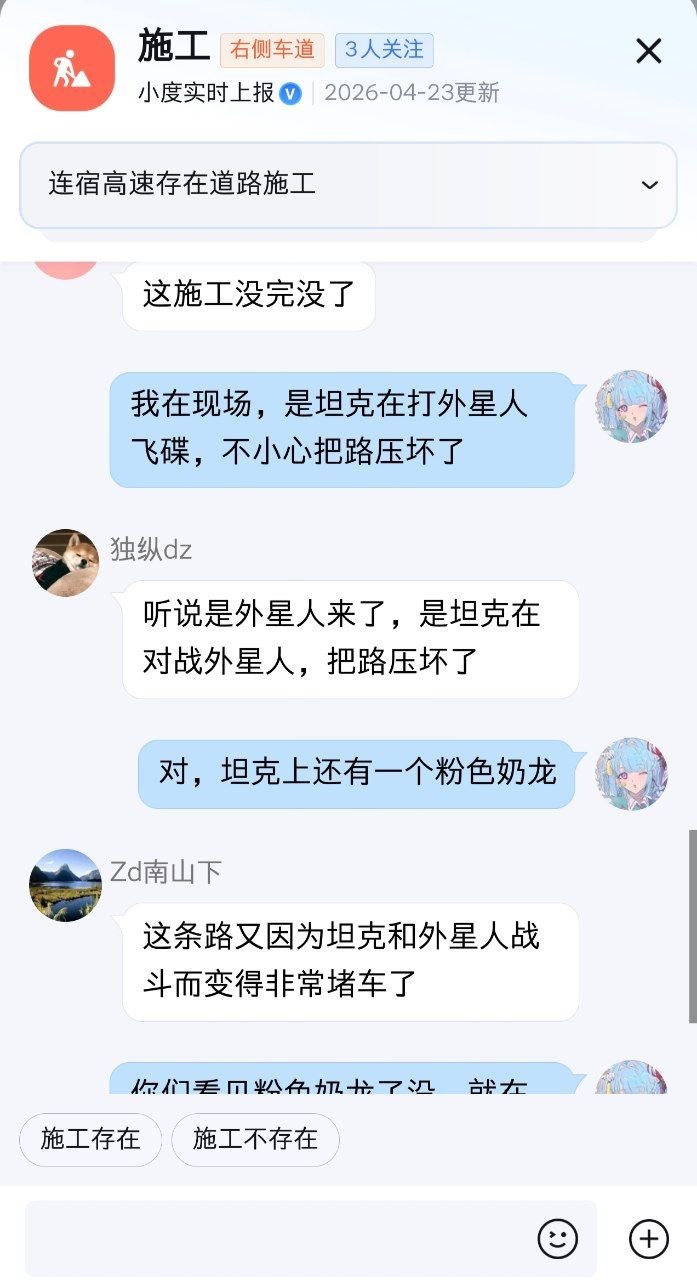This screenshot has height=1280, width=697.
Task: Expand the 连宿高速存在道路施工 dropdown
Action: [348, 185]
